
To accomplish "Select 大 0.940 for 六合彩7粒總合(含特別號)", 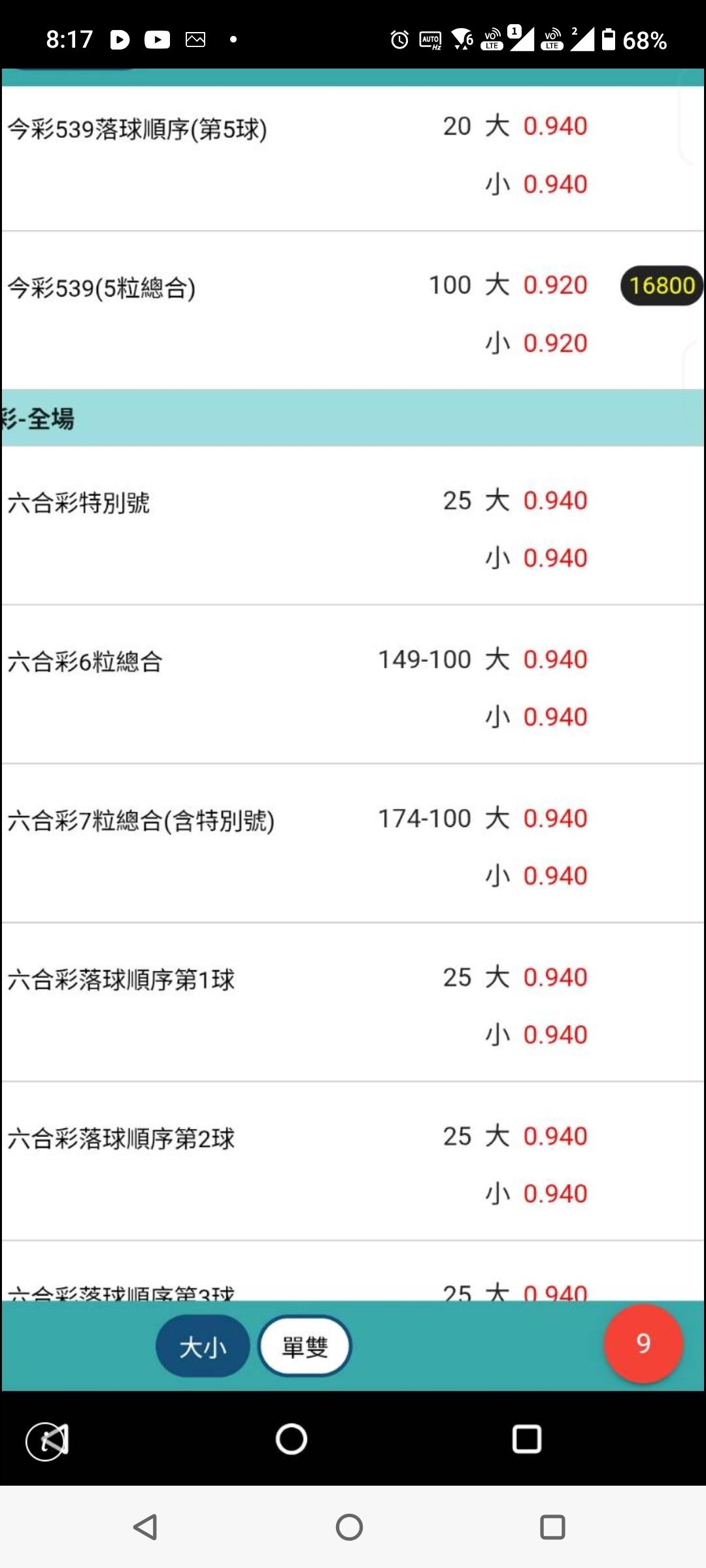I will click(x=536, y=818).
